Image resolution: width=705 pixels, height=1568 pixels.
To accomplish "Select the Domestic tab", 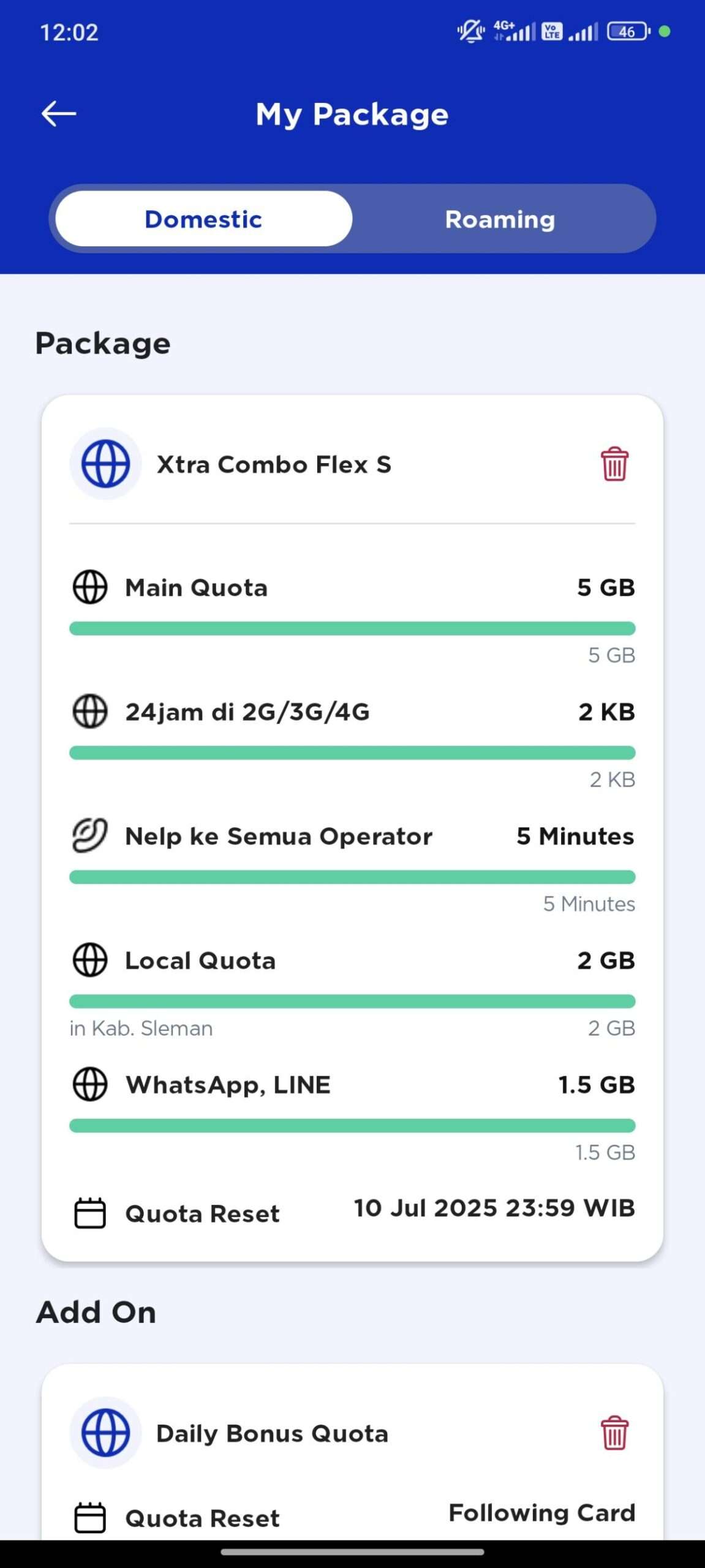I will (x=203, y=219).
